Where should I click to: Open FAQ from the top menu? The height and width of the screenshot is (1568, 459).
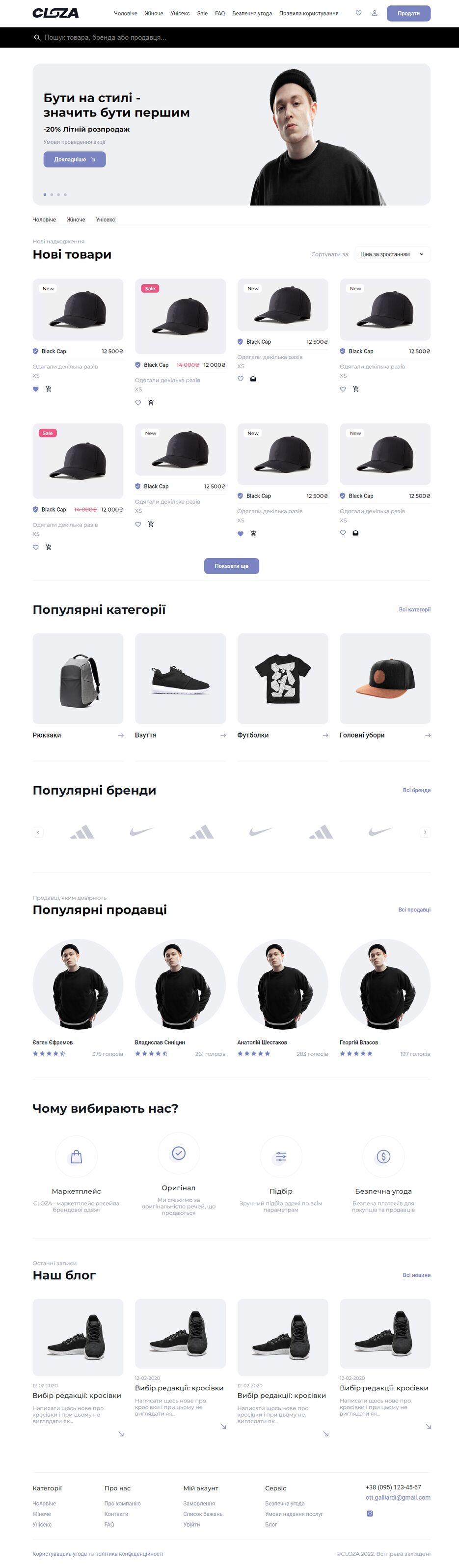point(220,13)
